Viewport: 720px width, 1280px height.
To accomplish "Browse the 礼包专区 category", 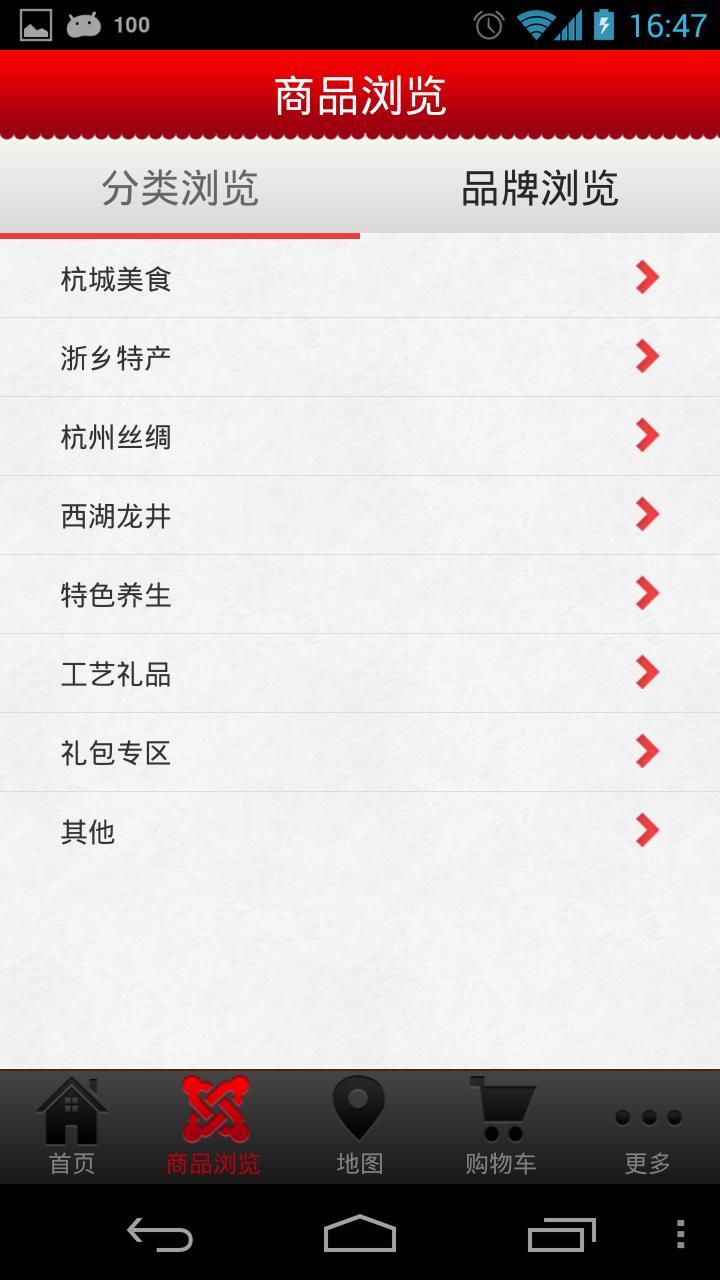I will [x=360, y=752].
